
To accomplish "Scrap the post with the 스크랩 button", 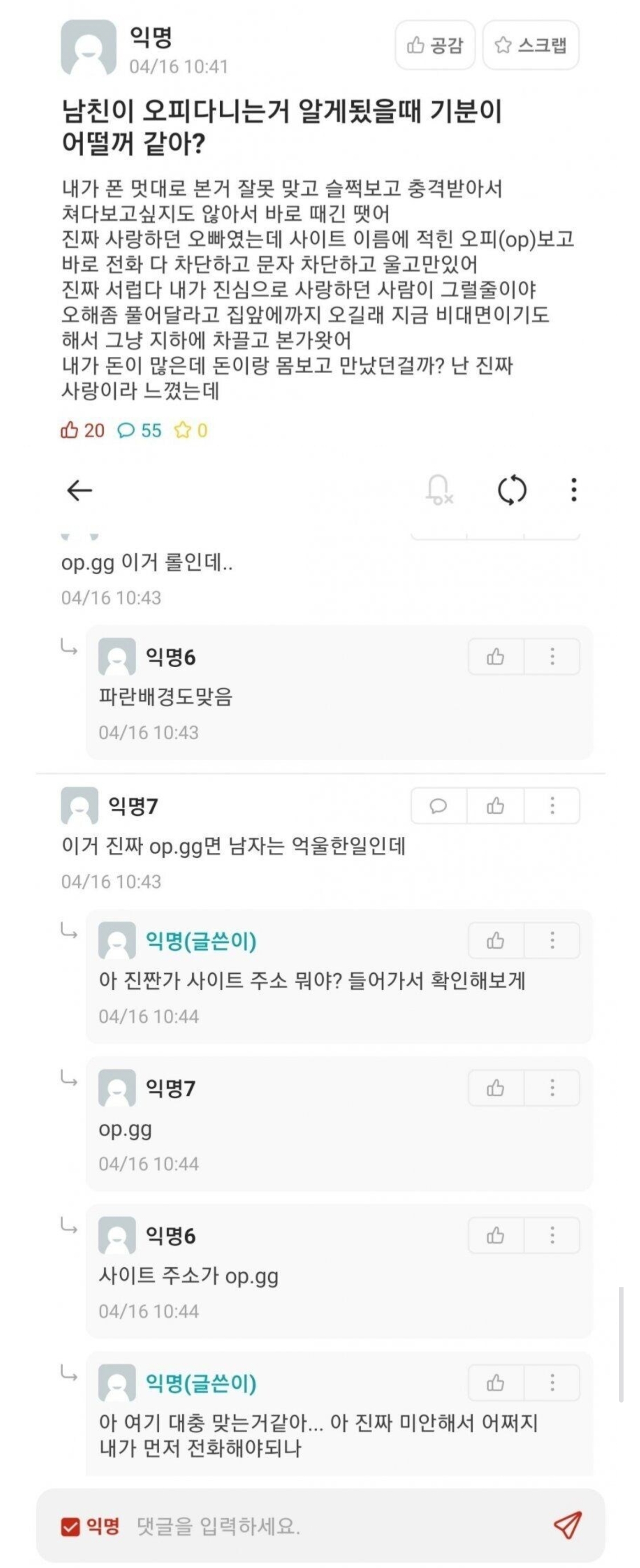I will click(531, 45).
